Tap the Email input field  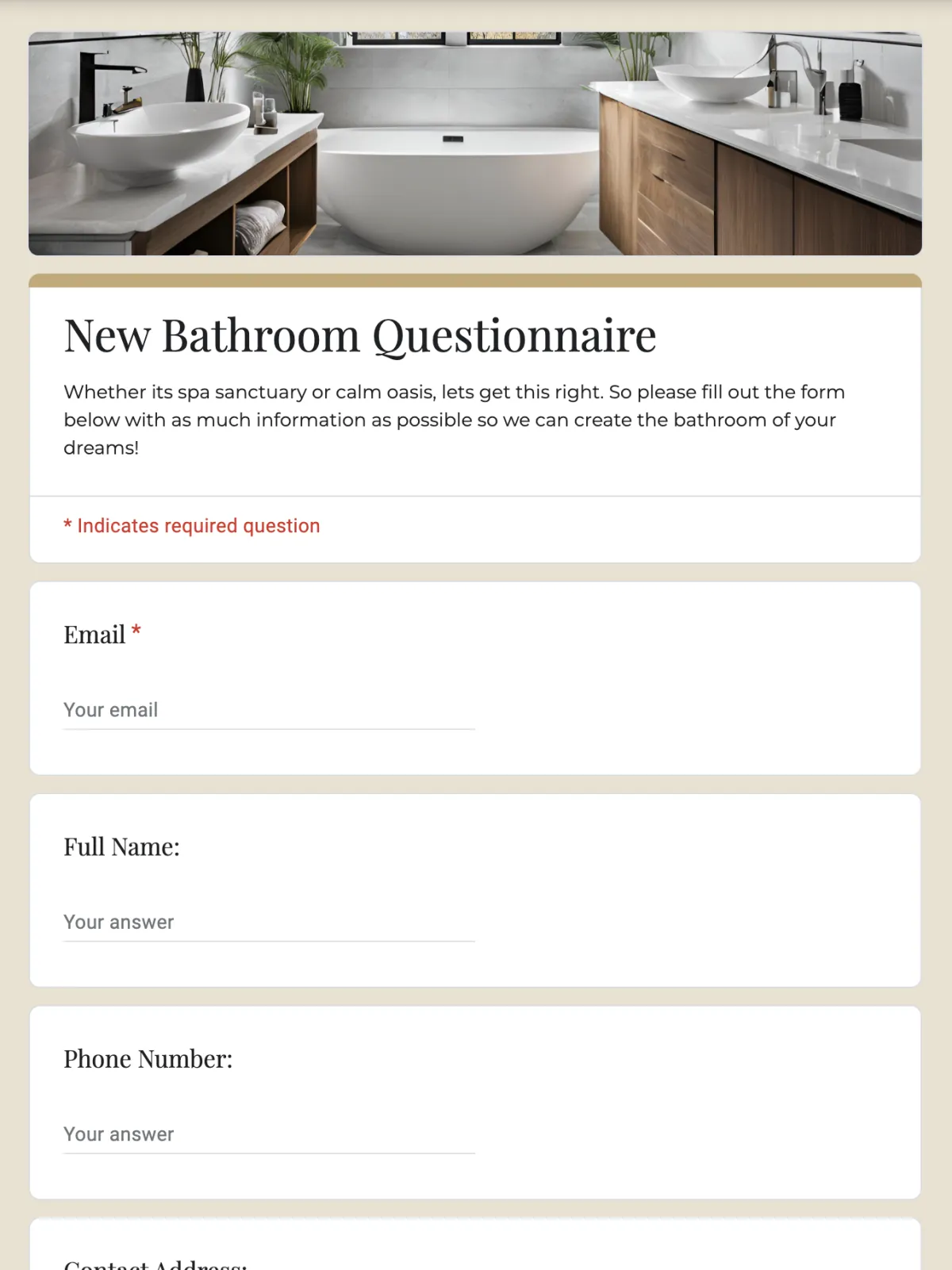click(x=268, y=710)
